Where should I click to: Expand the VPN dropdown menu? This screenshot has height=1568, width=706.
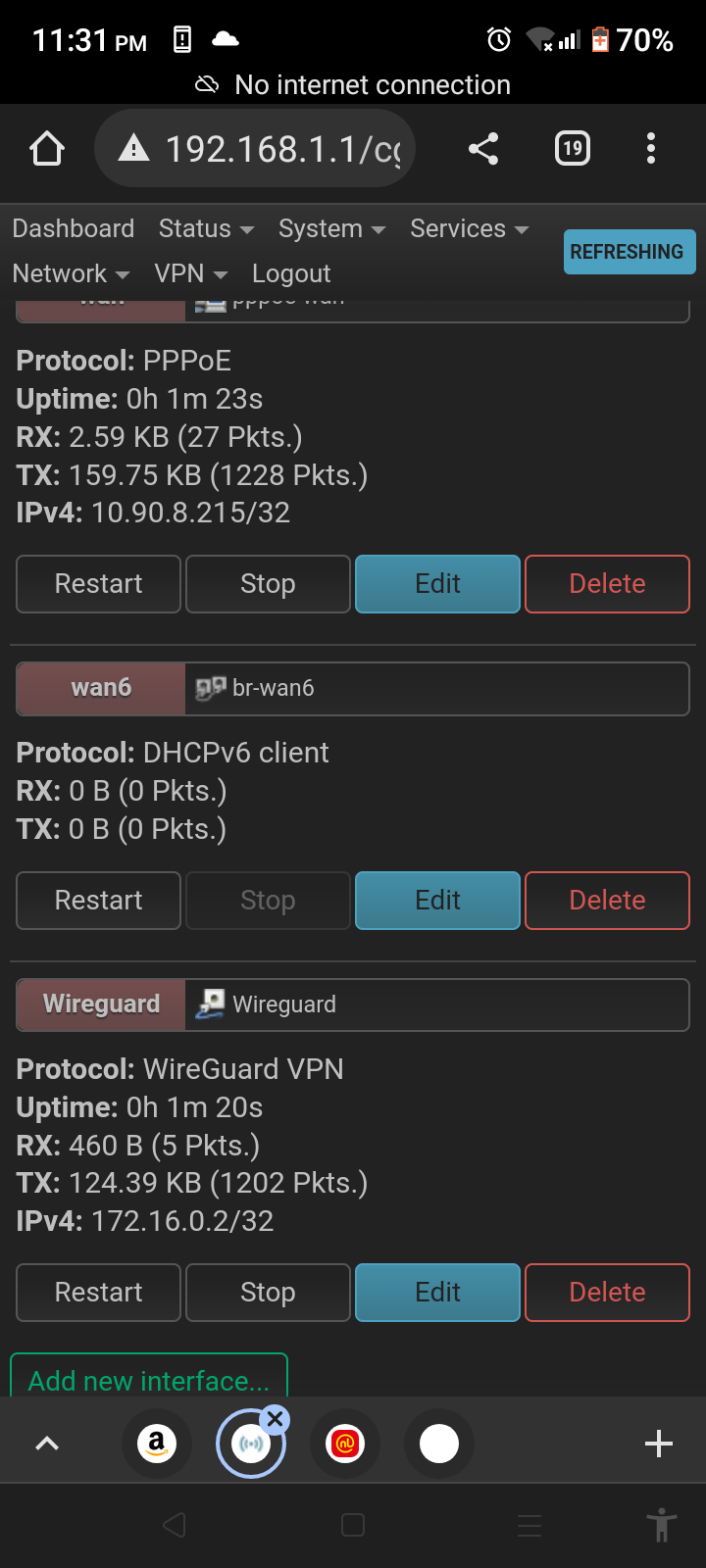coord(191,273)
